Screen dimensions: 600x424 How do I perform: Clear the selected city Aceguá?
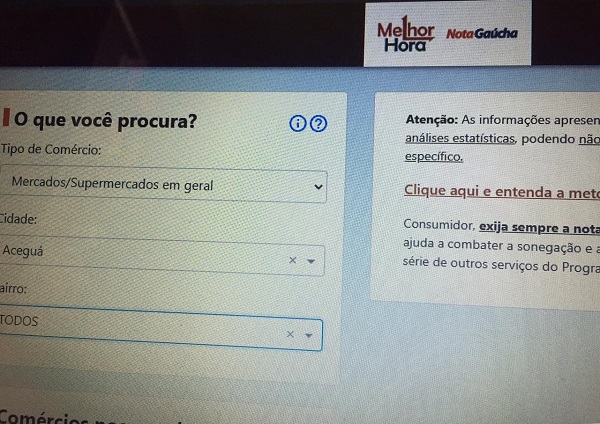point(293,260)
